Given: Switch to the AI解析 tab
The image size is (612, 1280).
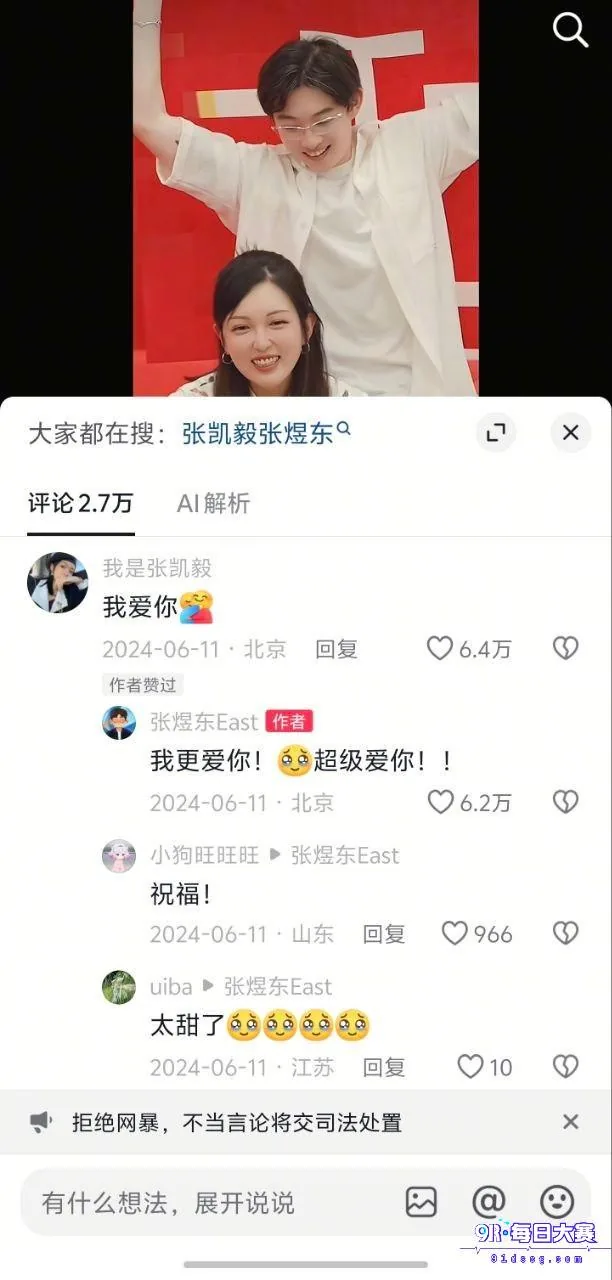Looking at the screenshot, I should coord(213,503).
